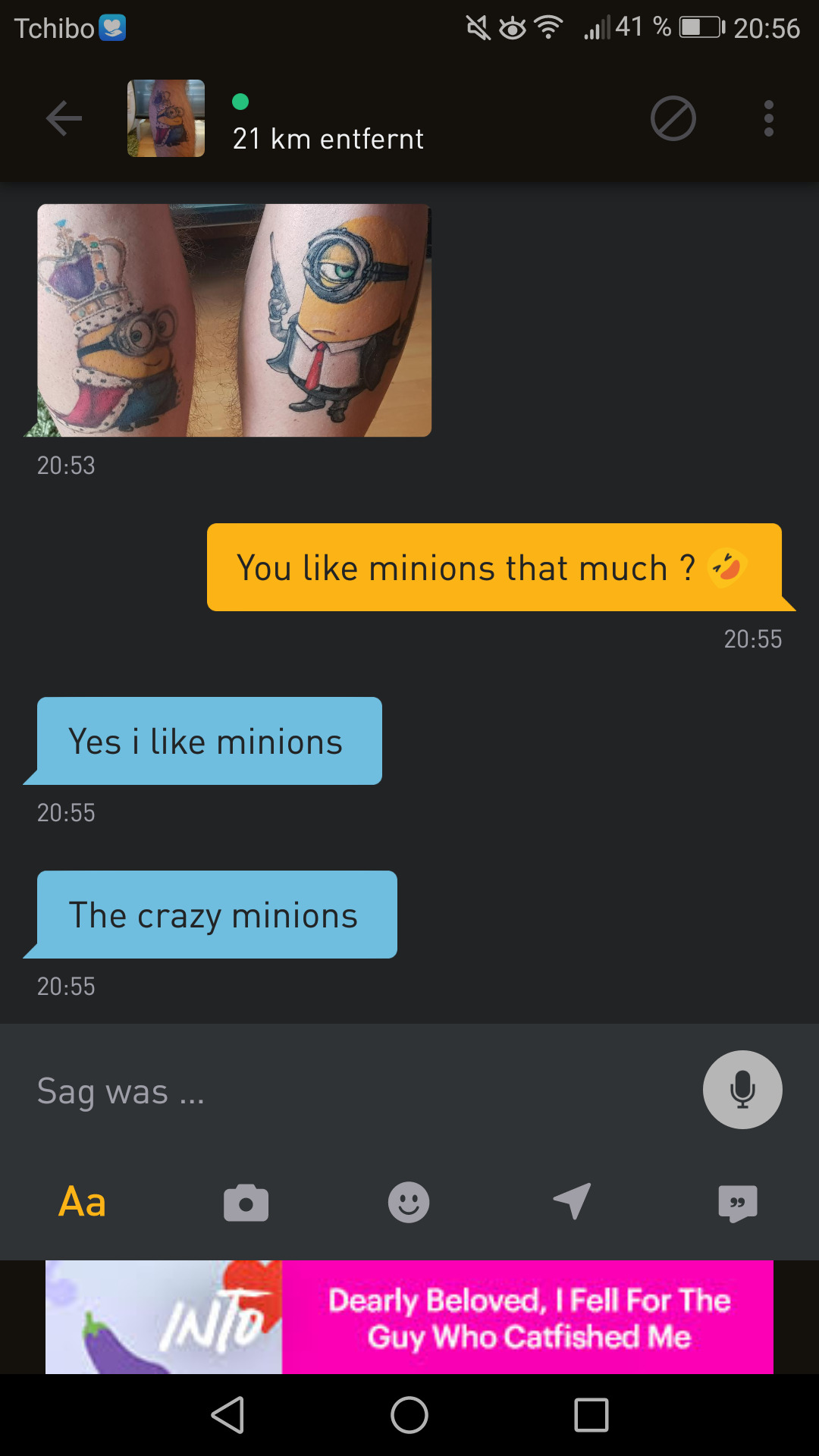This screenshot has height=1456, width=819.
Task: Open the three-dot overflow menu
Action: tap(768, 118)
